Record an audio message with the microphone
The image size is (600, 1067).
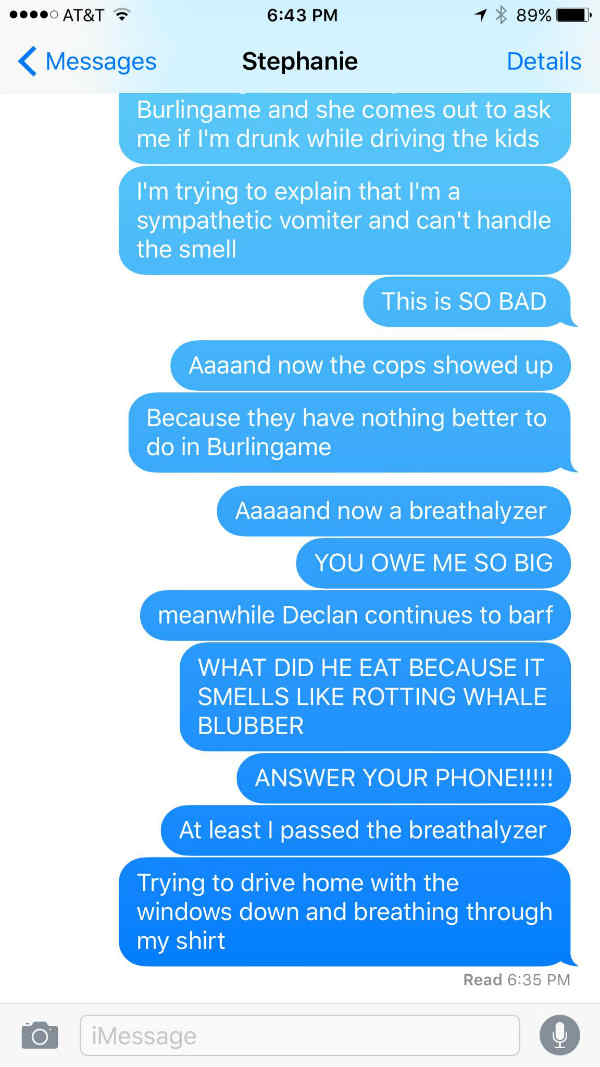pyautogui.click(x=559, y=1035)
